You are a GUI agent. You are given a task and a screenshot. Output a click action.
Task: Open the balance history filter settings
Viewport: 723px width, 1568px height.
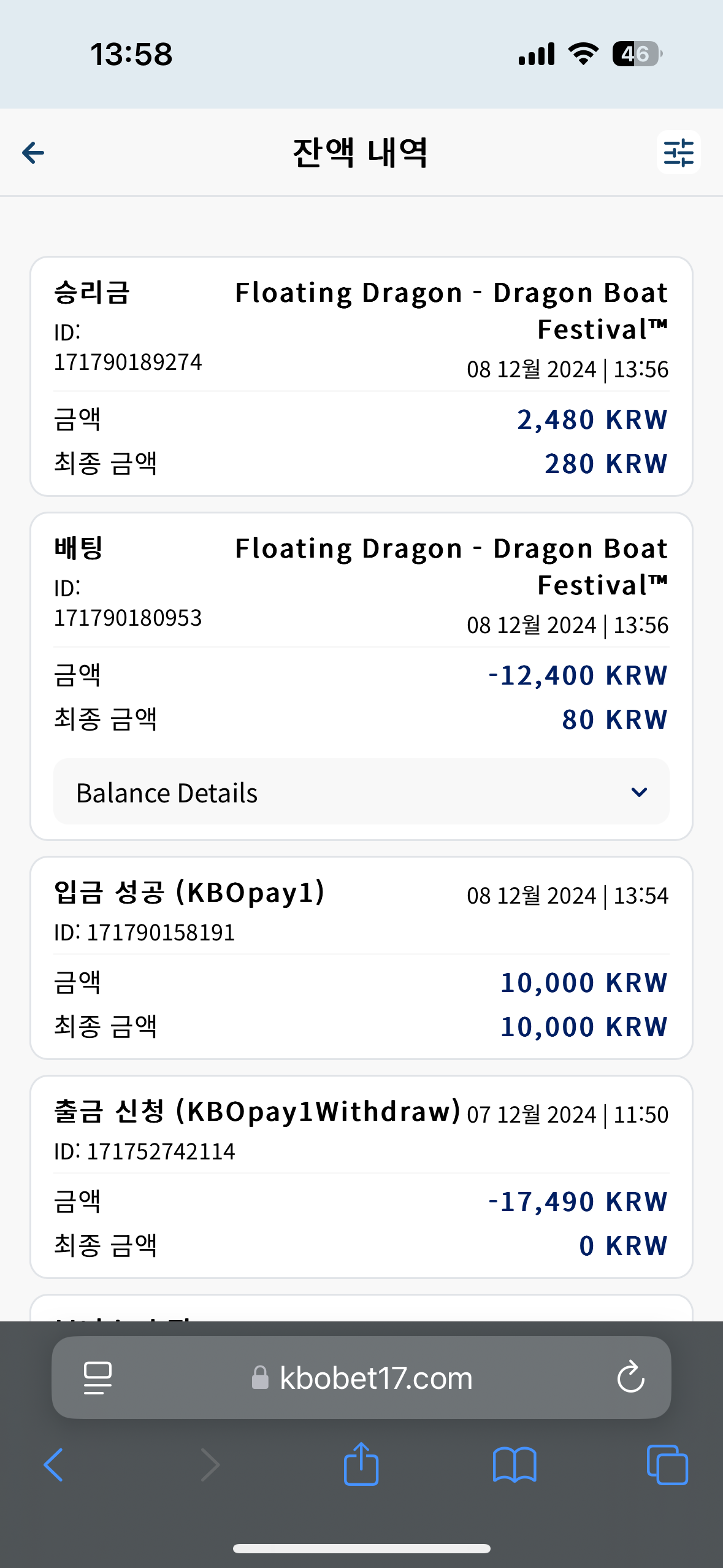(678, 152)
